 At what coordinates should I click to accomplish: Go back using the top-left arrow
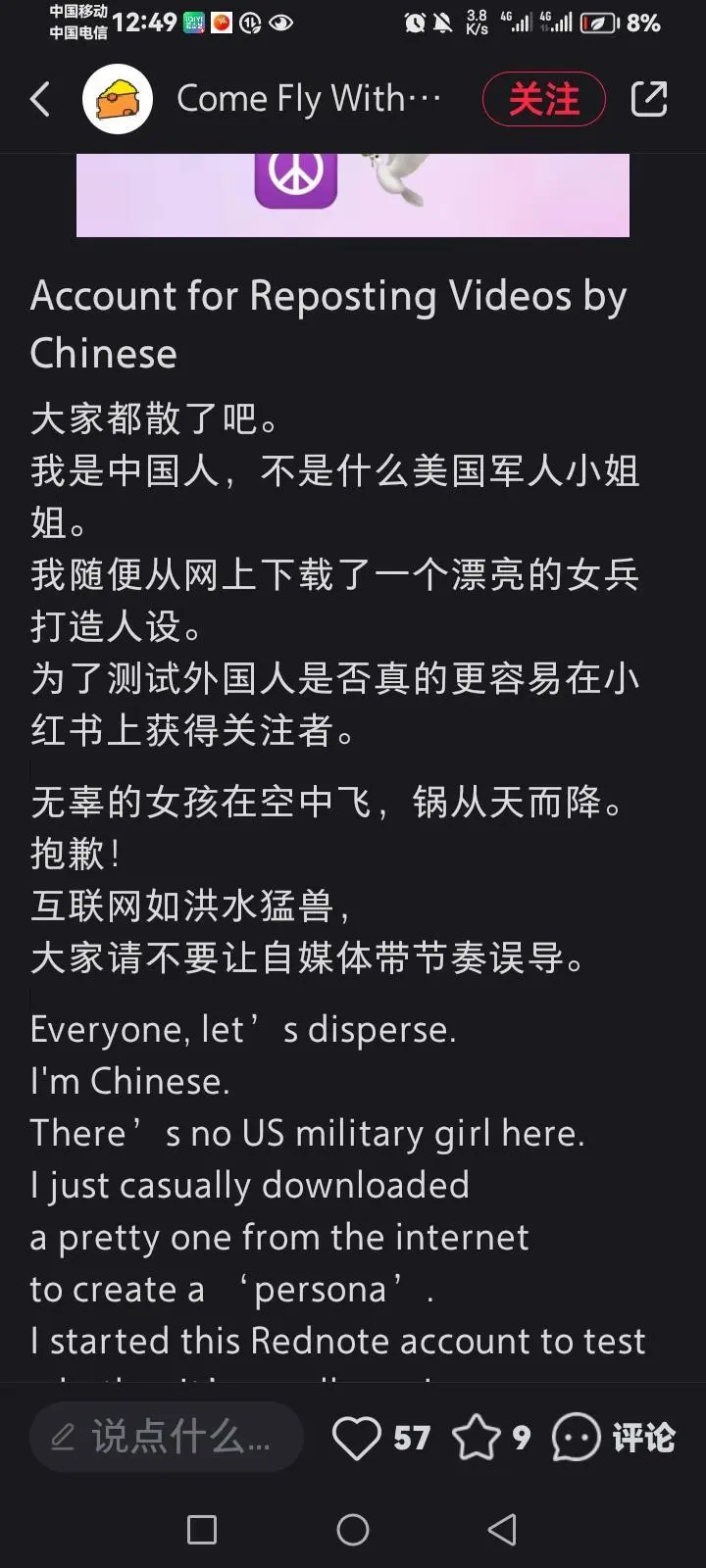coord(40,99)
